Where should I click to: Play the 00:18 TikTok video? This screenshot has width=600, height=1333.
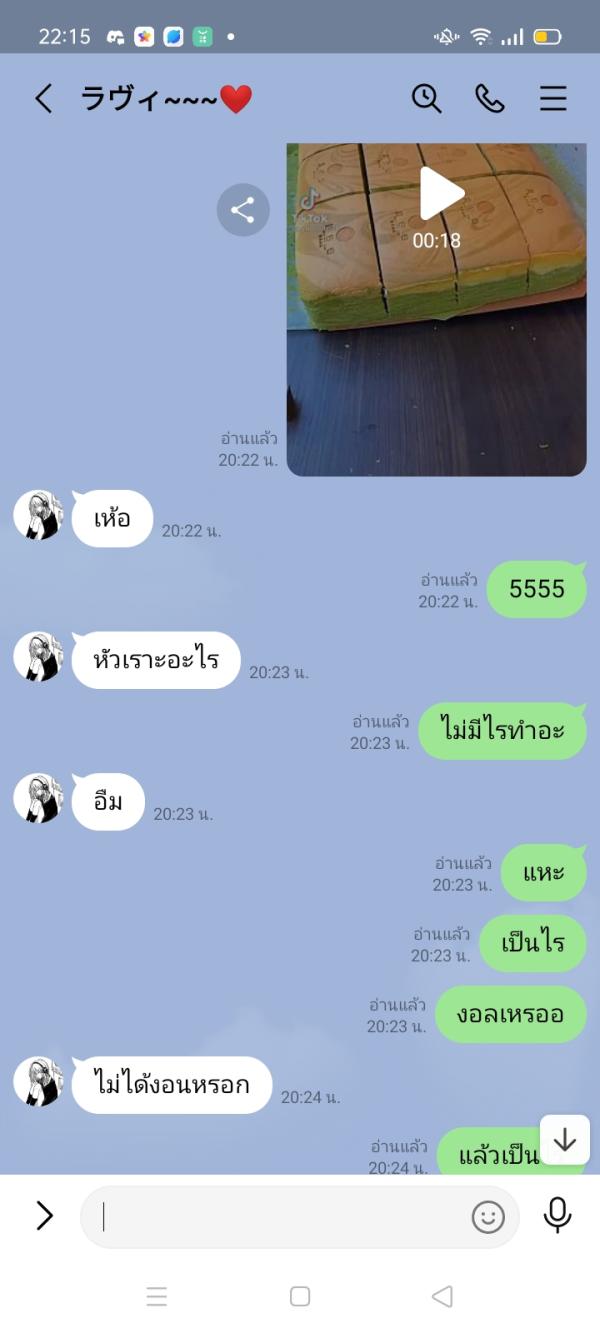[441, 193]
